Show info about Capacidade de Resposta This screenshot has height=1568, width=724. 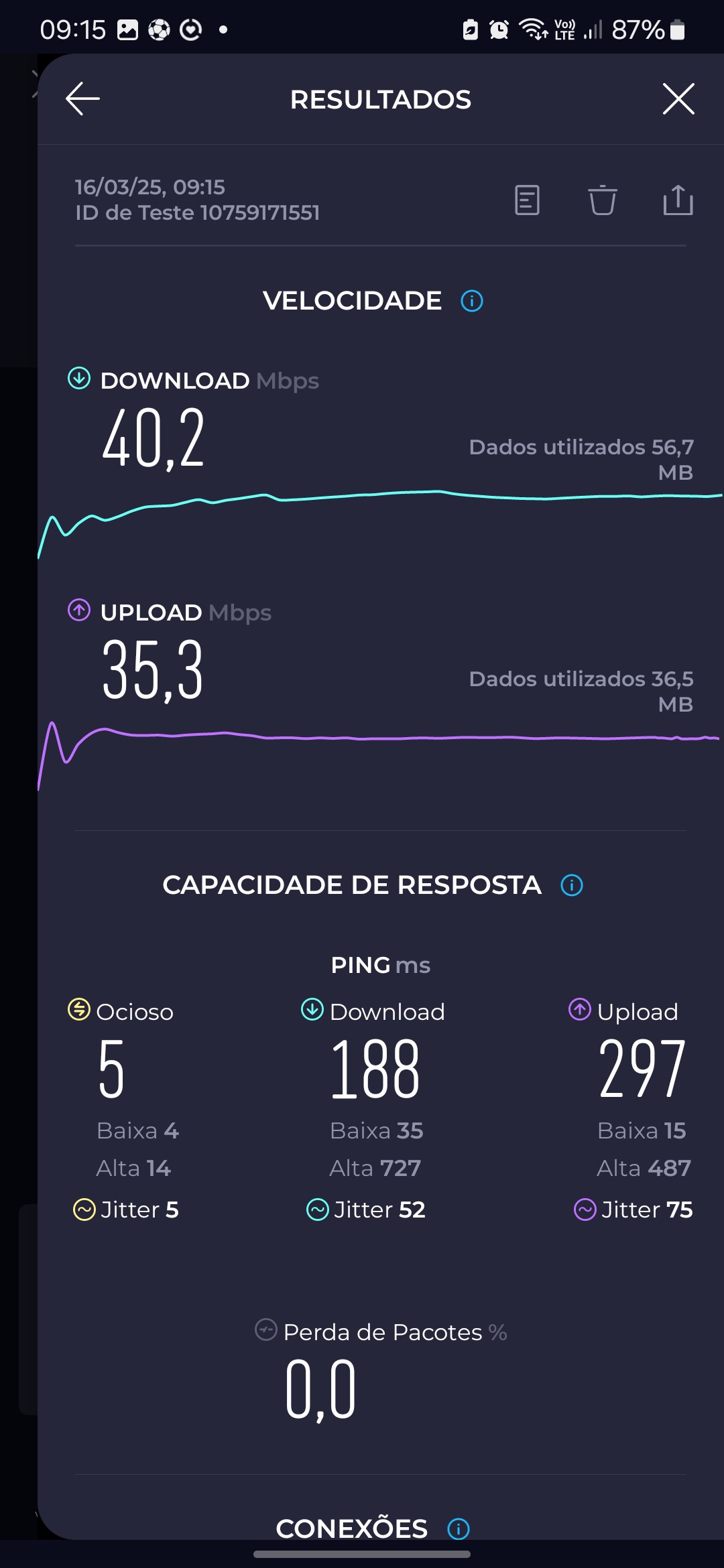click(572, 885)
